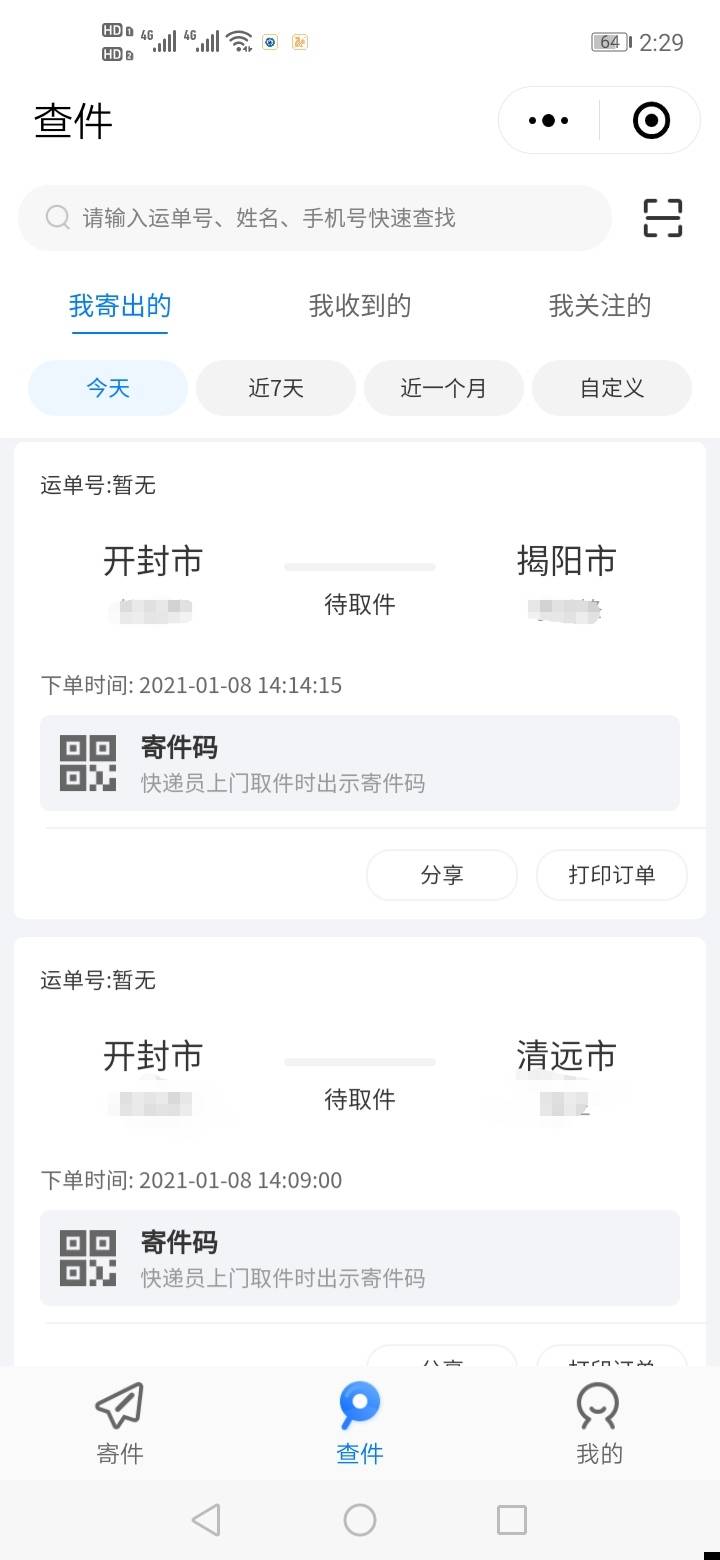Open the barcode scanner icon
This screenshot has height=1560, width=720.
tap(662, 218)
